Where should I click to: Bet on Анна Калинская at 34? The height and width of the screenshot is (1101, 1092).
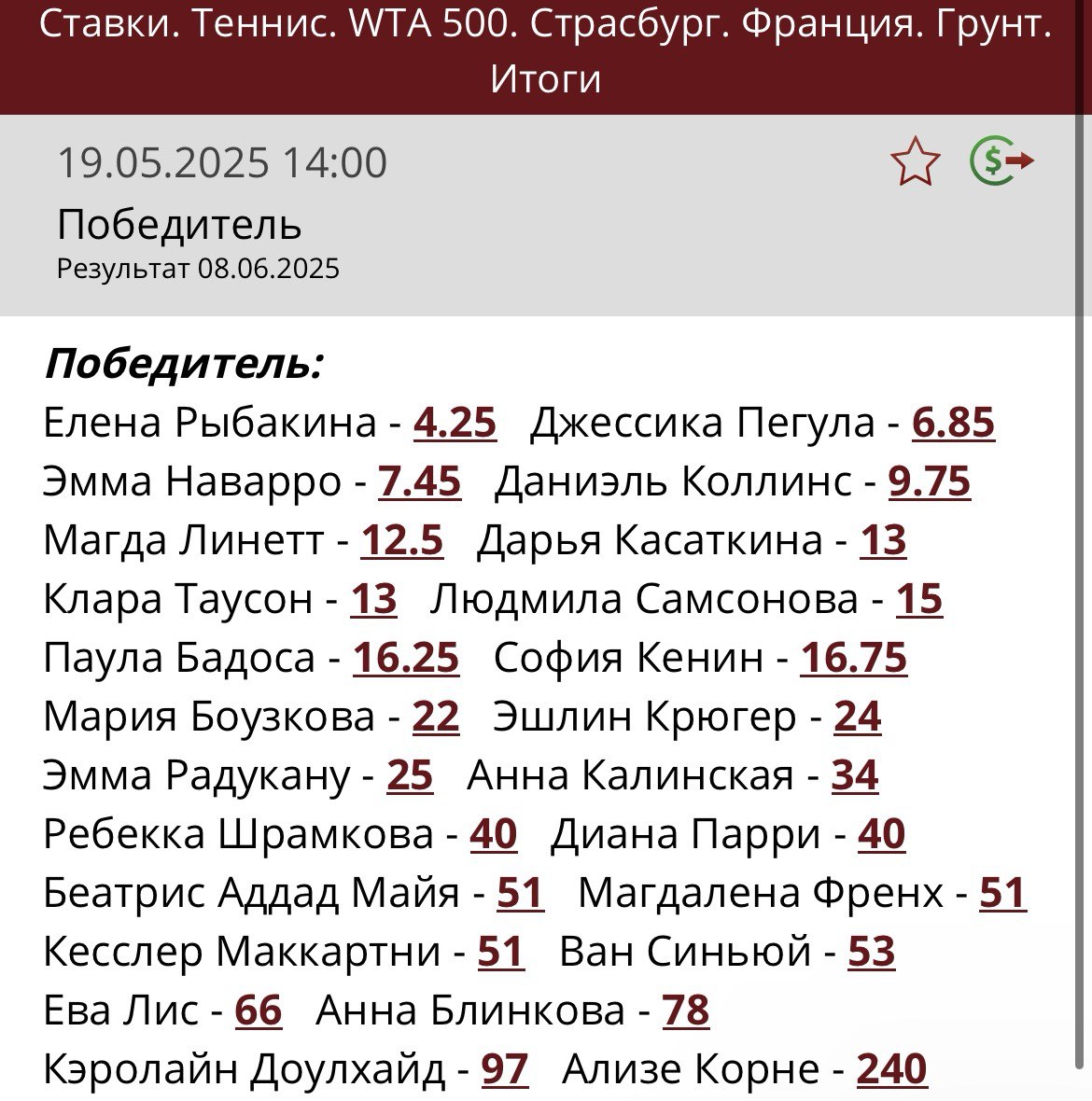point(855,775)
